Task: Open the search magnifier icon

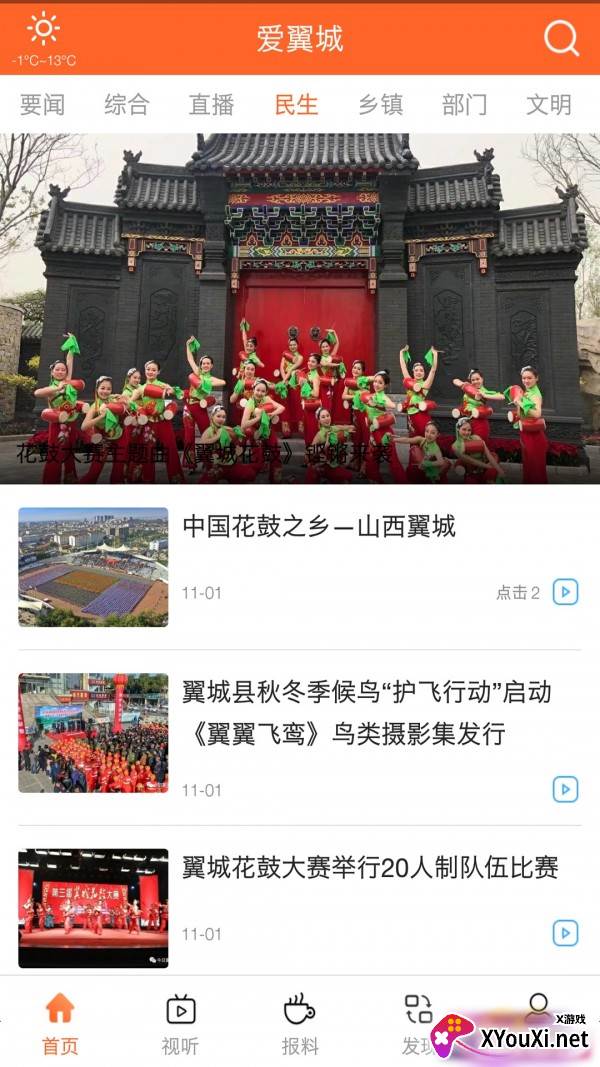Action: 561,38
